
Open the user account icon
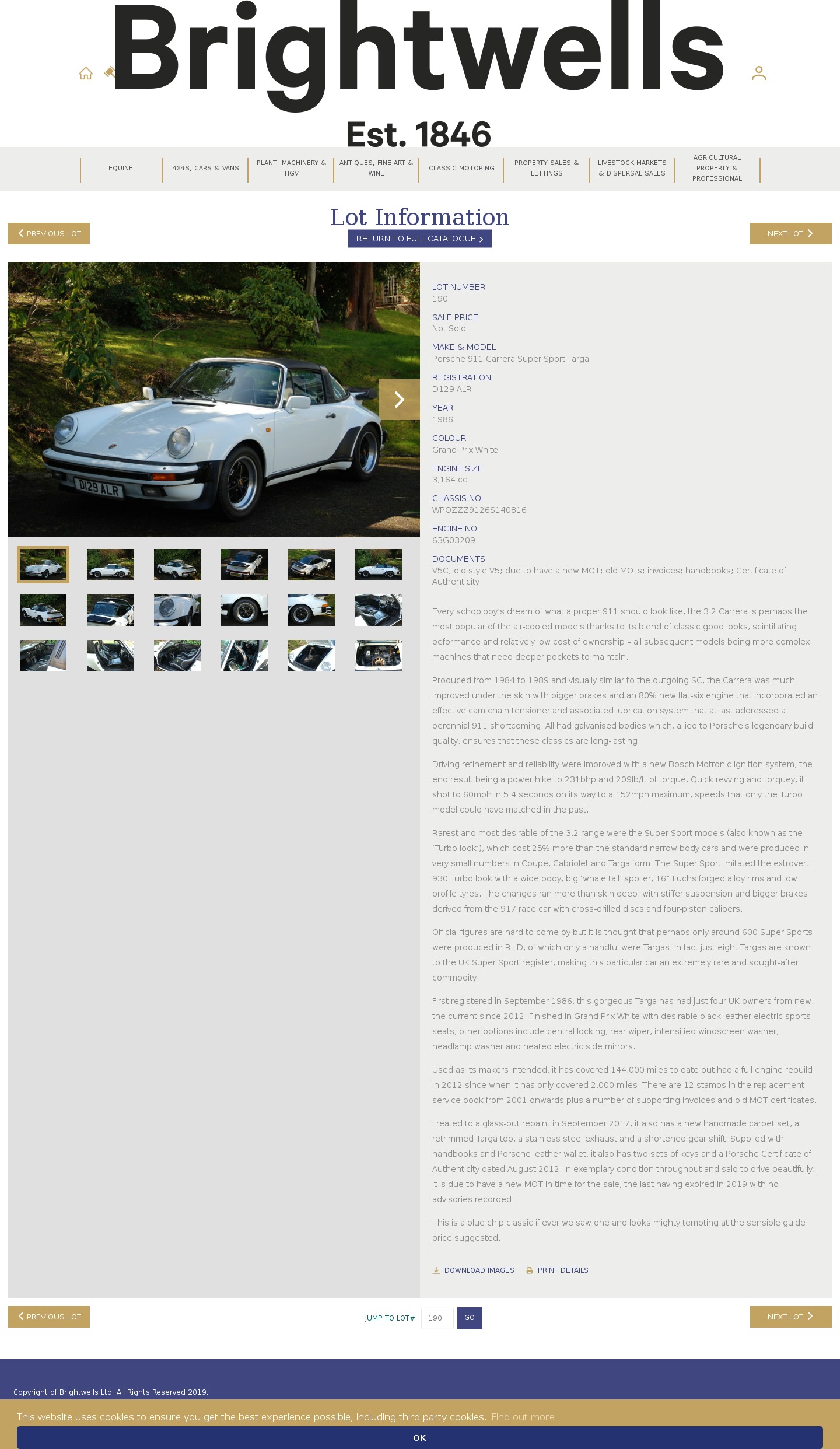758,73
